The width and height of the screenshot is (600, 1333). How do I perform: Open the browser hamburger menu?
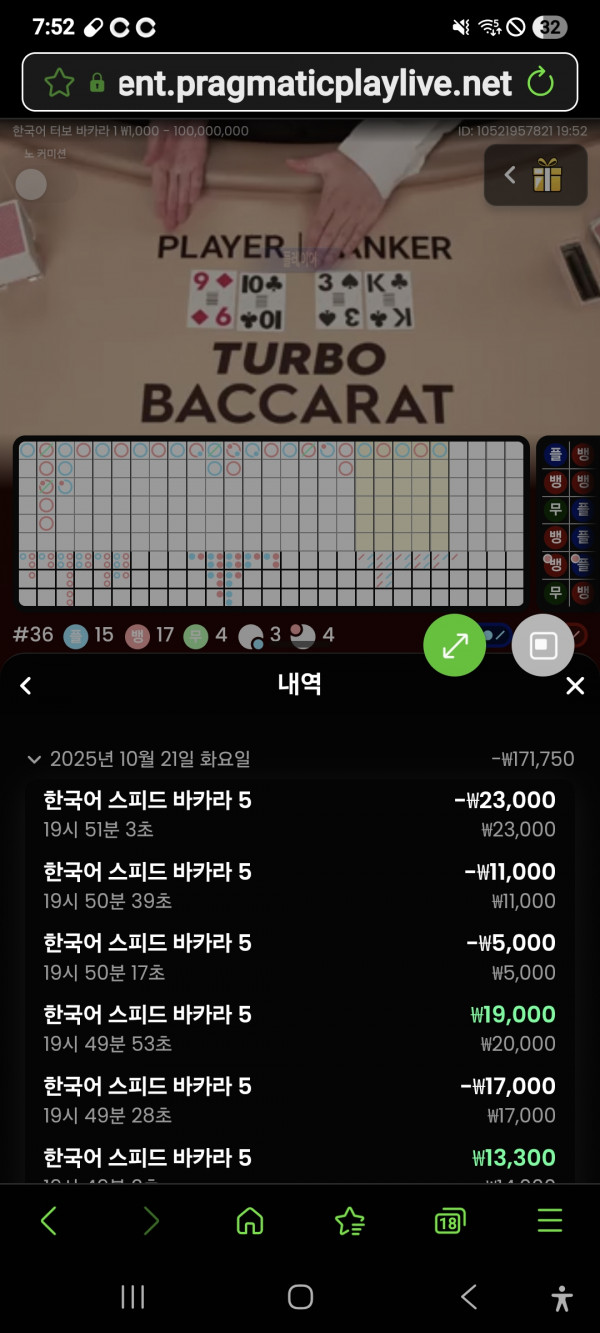click(549, 1220)
